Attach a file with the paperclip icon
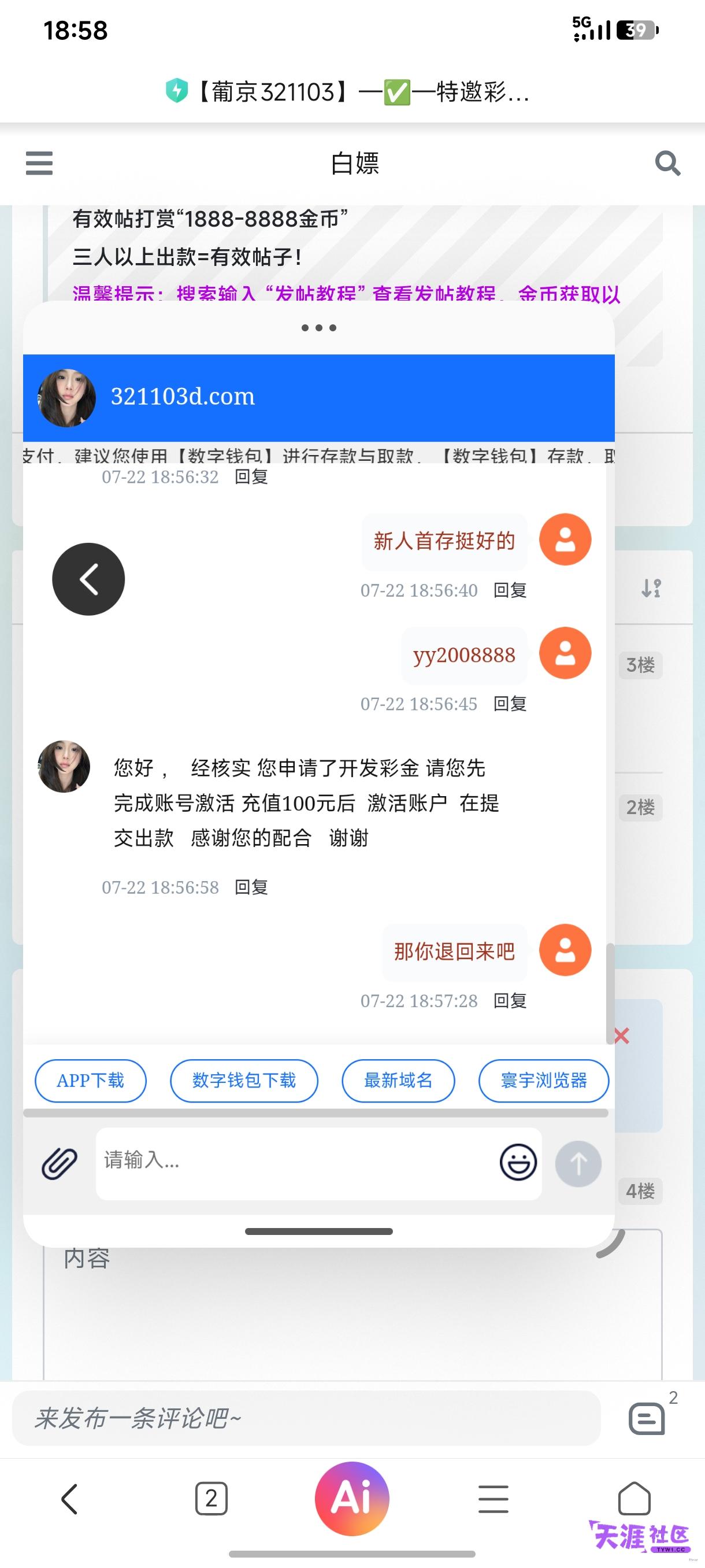The image size is (705, 1568). (x=59, y=1163)
